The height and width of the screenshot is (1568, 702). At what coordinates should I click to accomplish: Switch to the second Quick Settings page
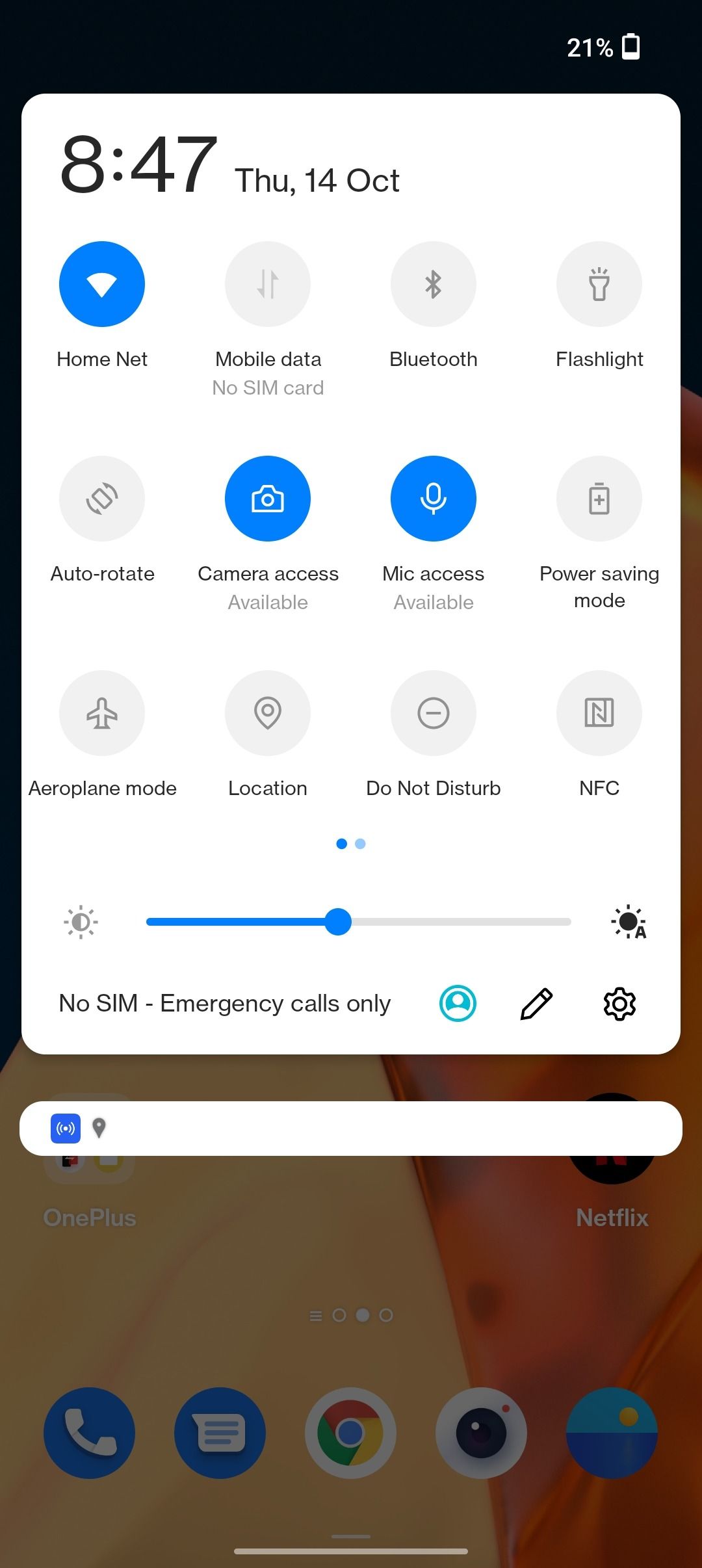pos(361,843)
